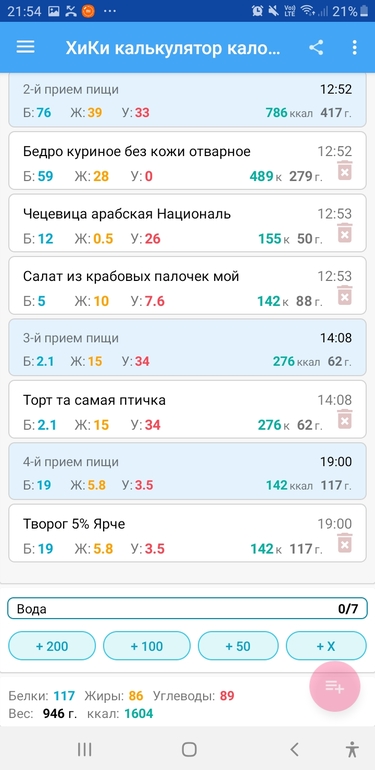The width and height of the screenshot is (375, 770).
Task: Add 100 ml of water
Action: coord(146,646)
